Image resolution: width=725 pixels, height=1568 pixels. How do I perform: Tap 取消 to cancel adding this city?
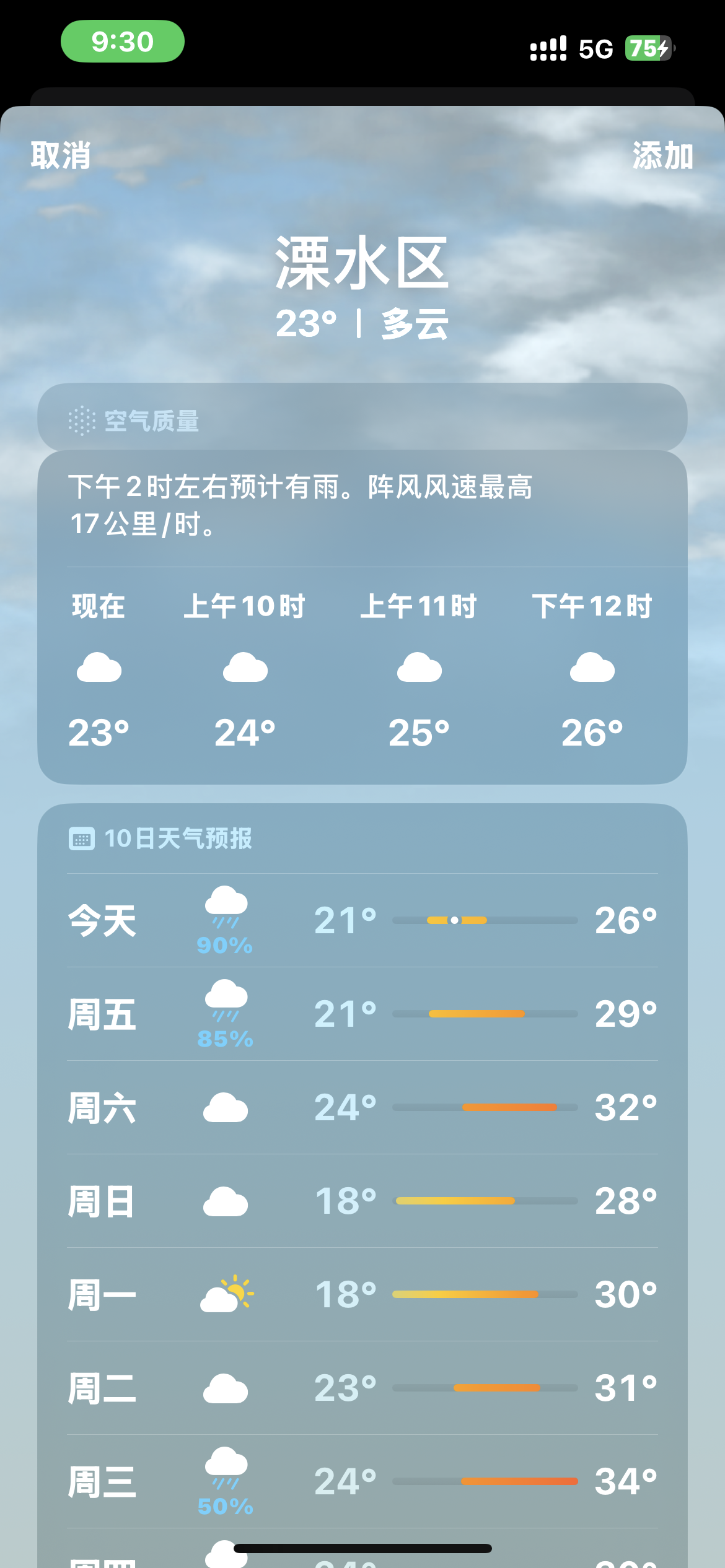pos(61,155)
